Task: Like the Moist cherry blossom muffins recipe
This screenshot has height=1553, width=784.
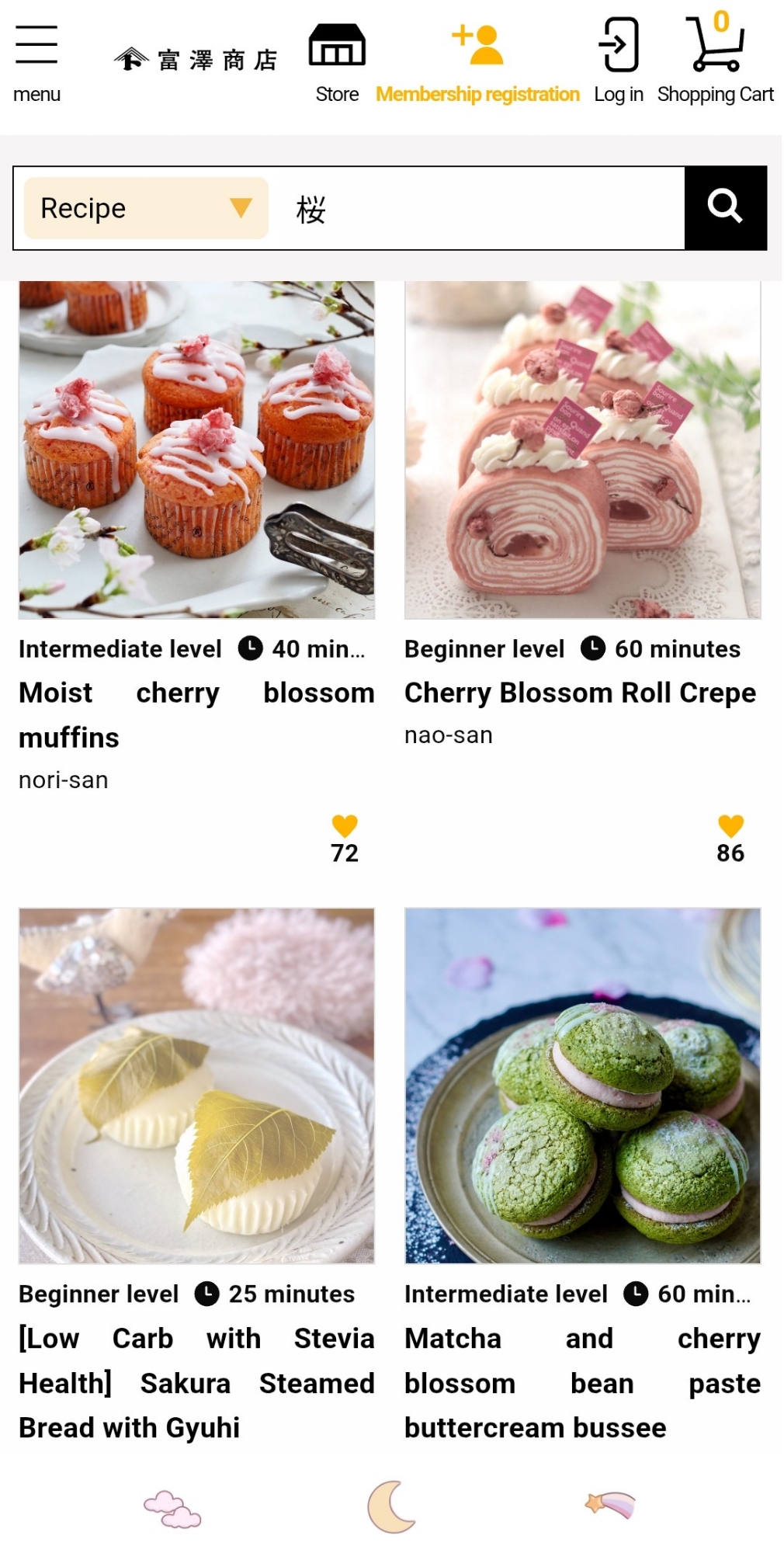Action: coord(345,826)
